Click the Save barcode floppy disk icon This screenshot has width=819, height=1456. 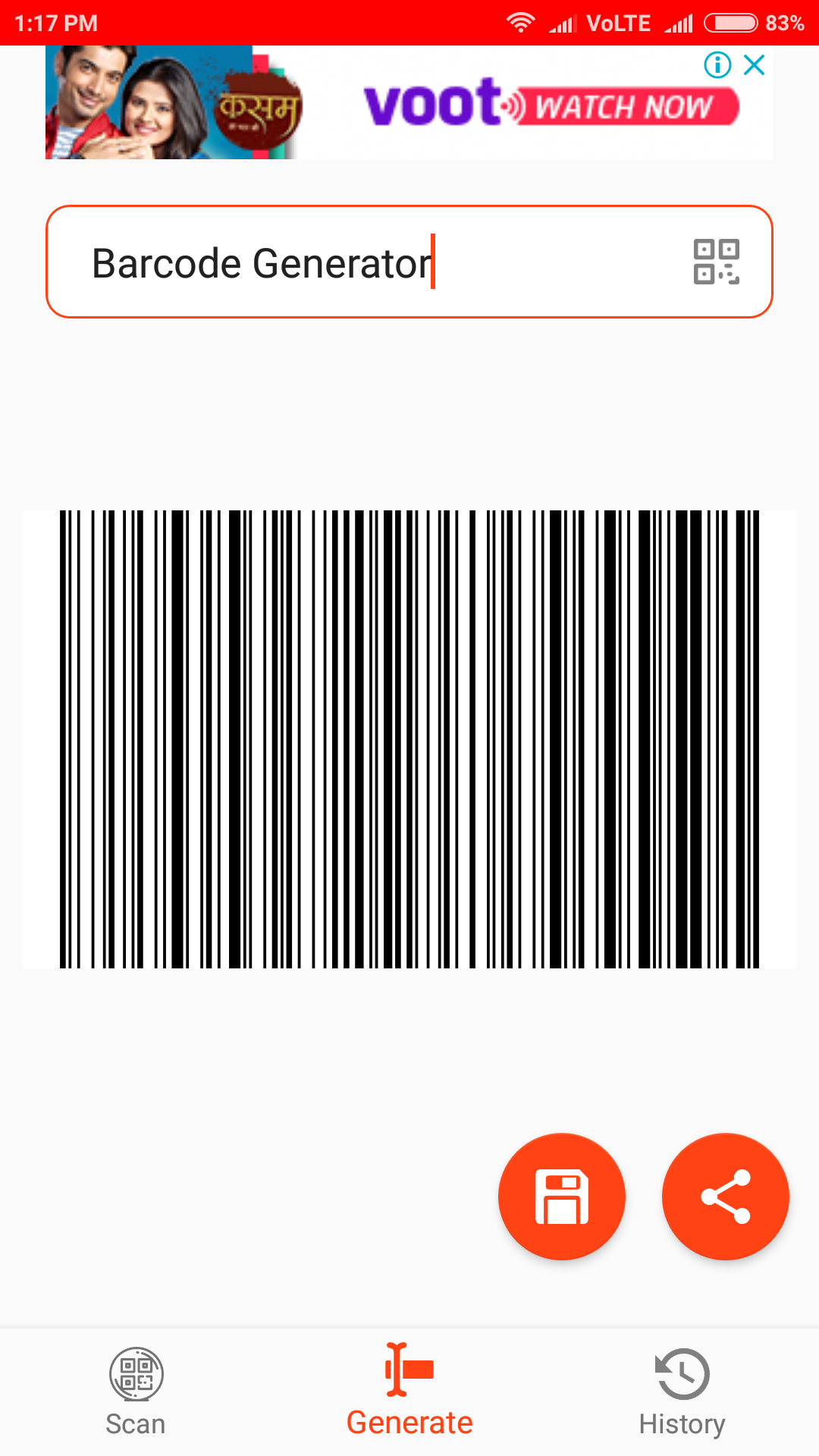point(562,1196)
